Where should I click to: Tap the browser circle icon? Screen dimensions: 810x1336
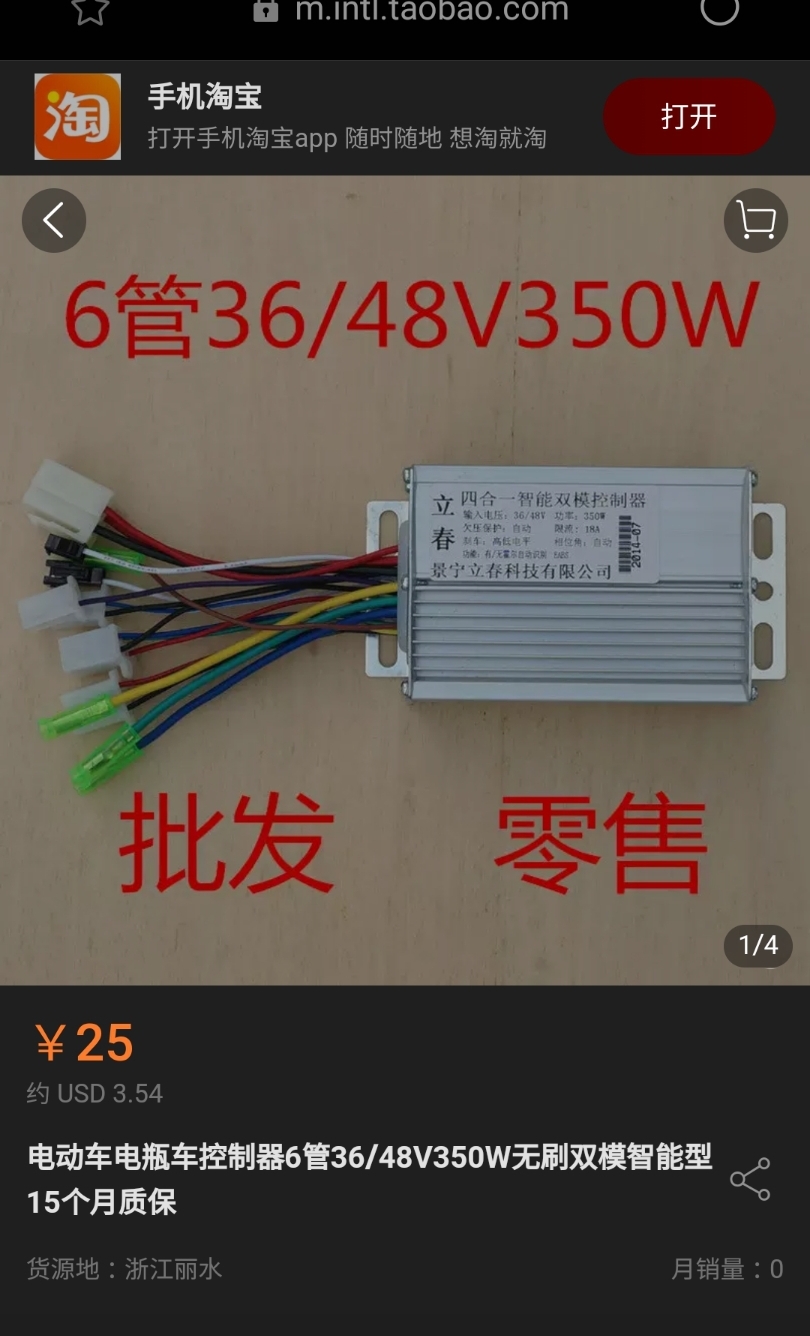coord(719,11)
